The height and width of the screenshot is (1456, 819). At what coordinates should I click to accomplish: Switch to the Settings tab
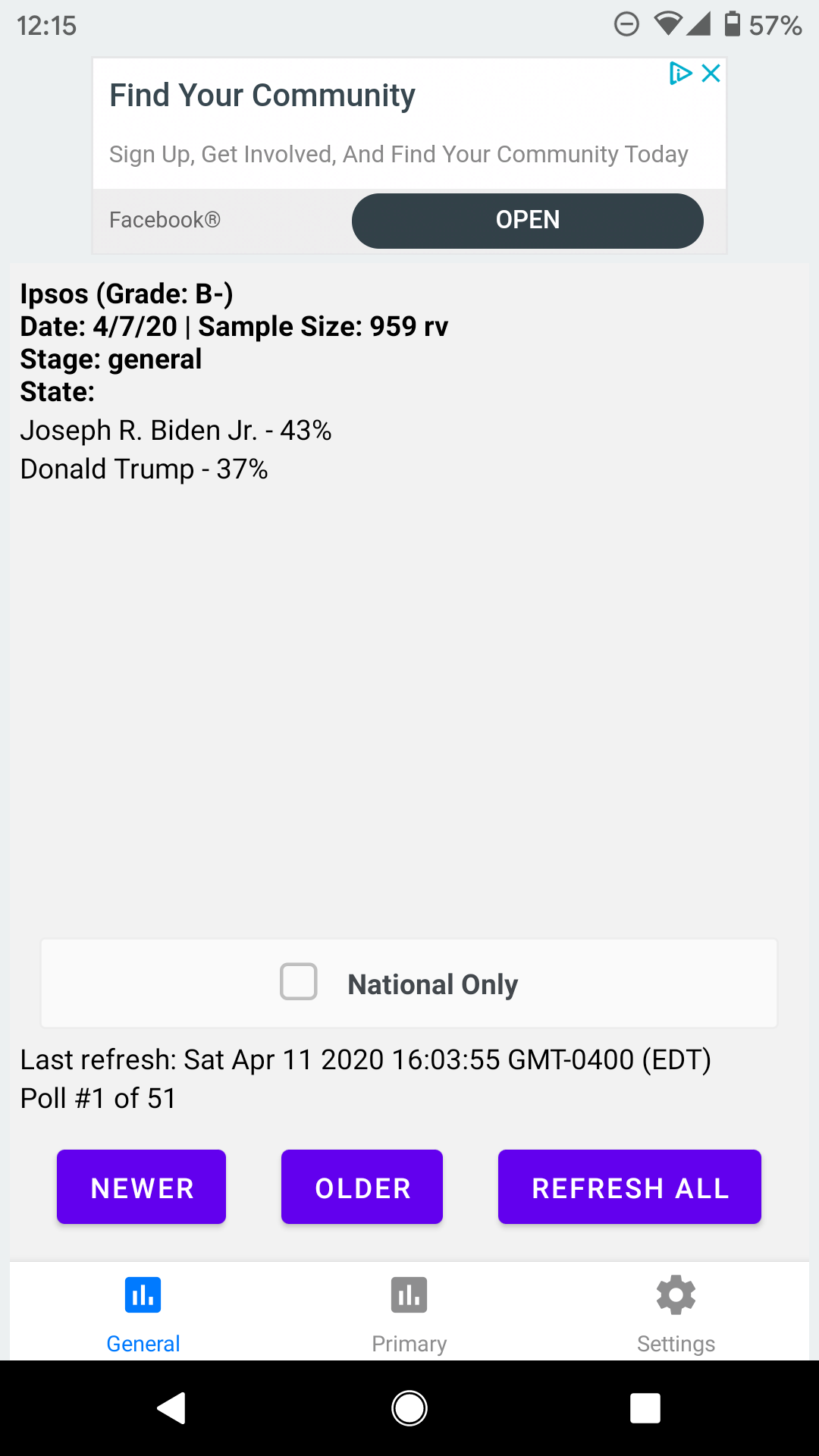click(675, 1312)
